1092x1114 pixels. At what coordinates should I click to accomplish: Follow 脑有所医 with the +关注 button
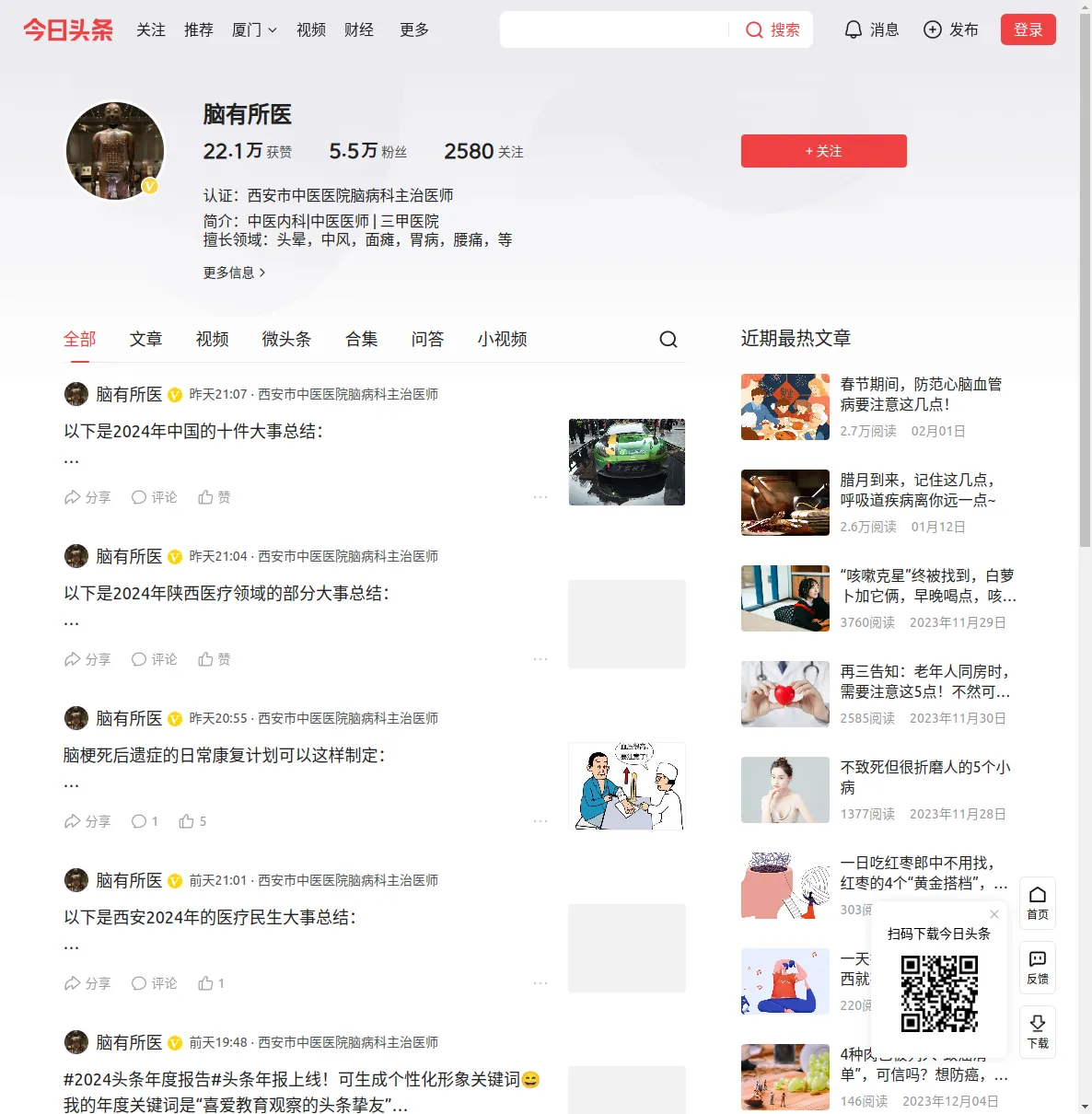(x=823, y=151)
